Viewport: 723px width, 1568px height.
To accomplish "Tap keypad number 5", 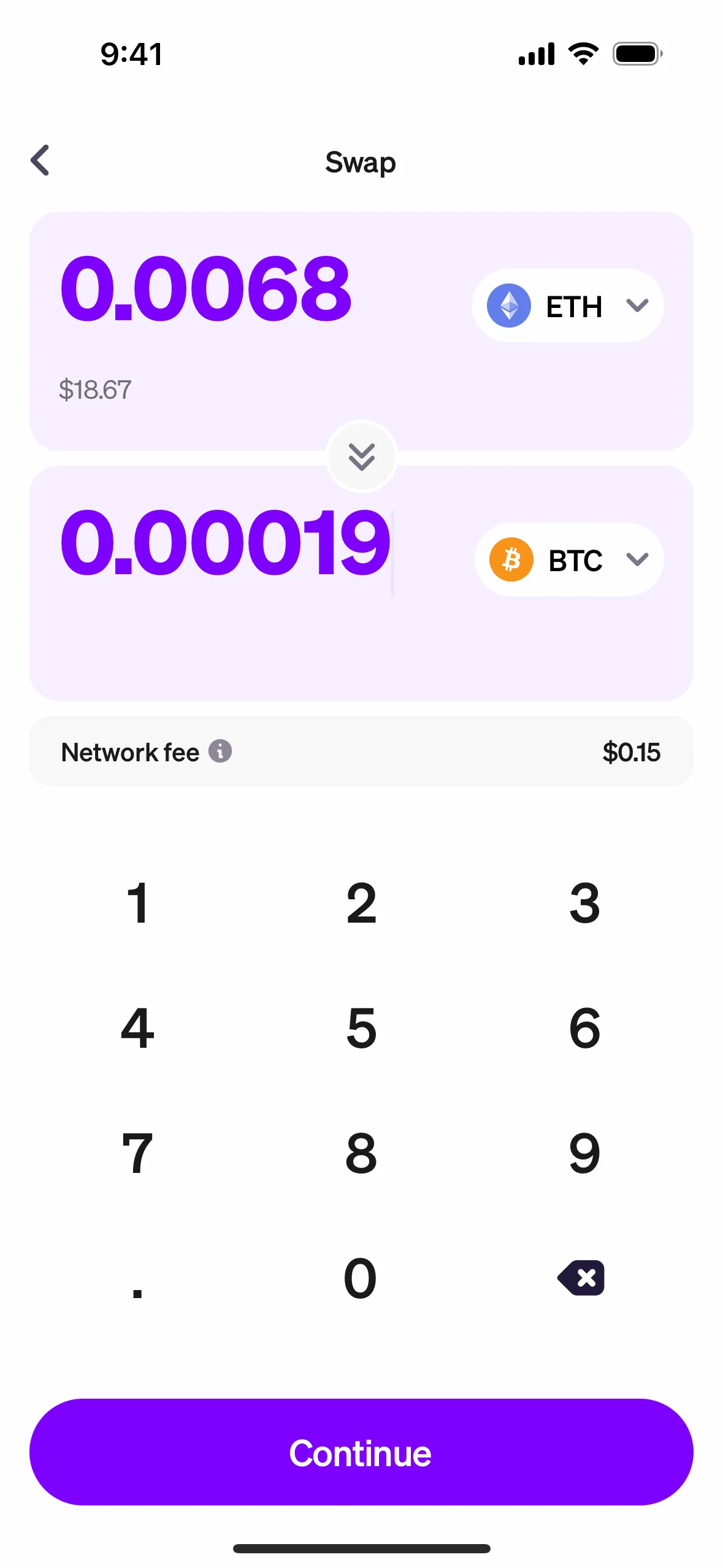I will [361, 1028].
